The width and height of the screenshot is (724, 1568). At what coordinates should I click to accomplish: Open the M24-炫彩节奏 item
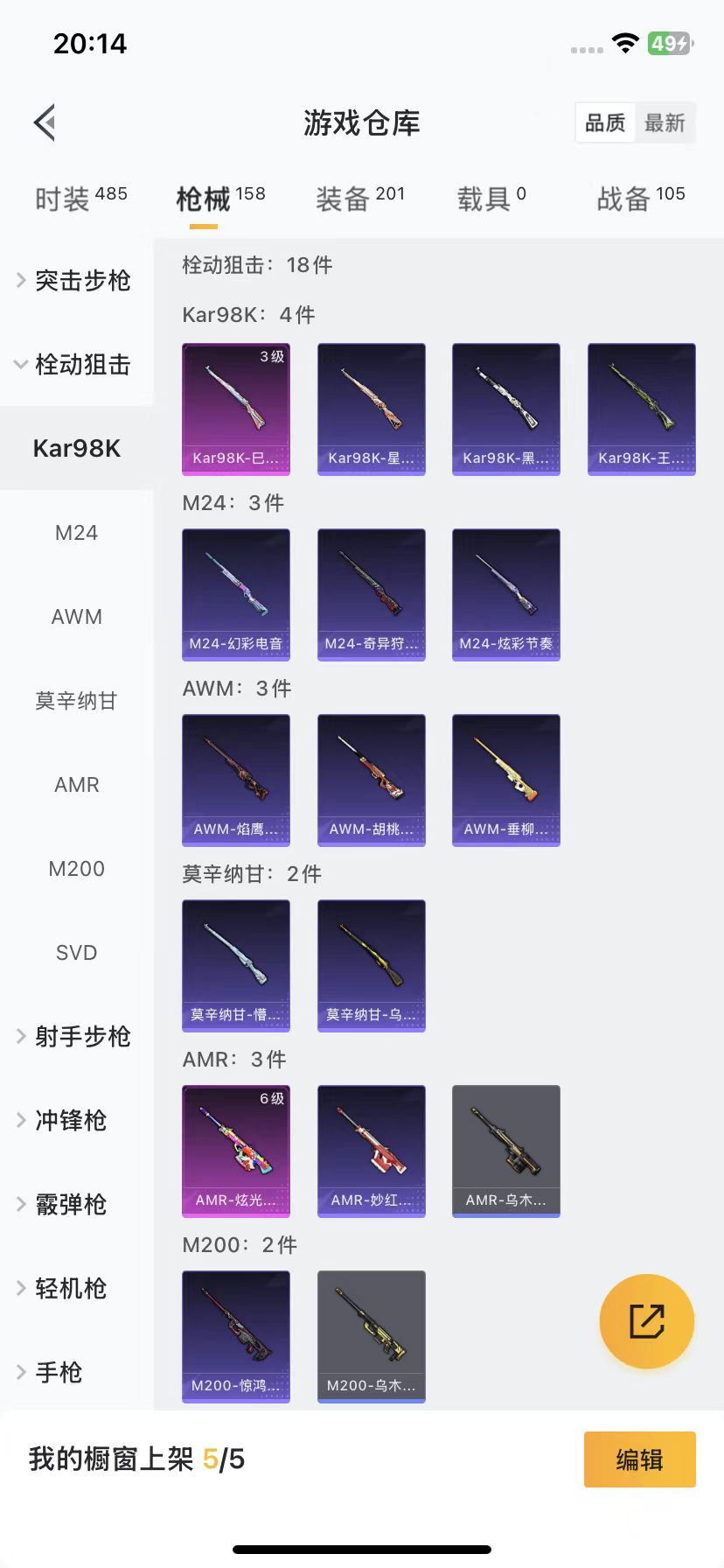[x=505, y=594]
